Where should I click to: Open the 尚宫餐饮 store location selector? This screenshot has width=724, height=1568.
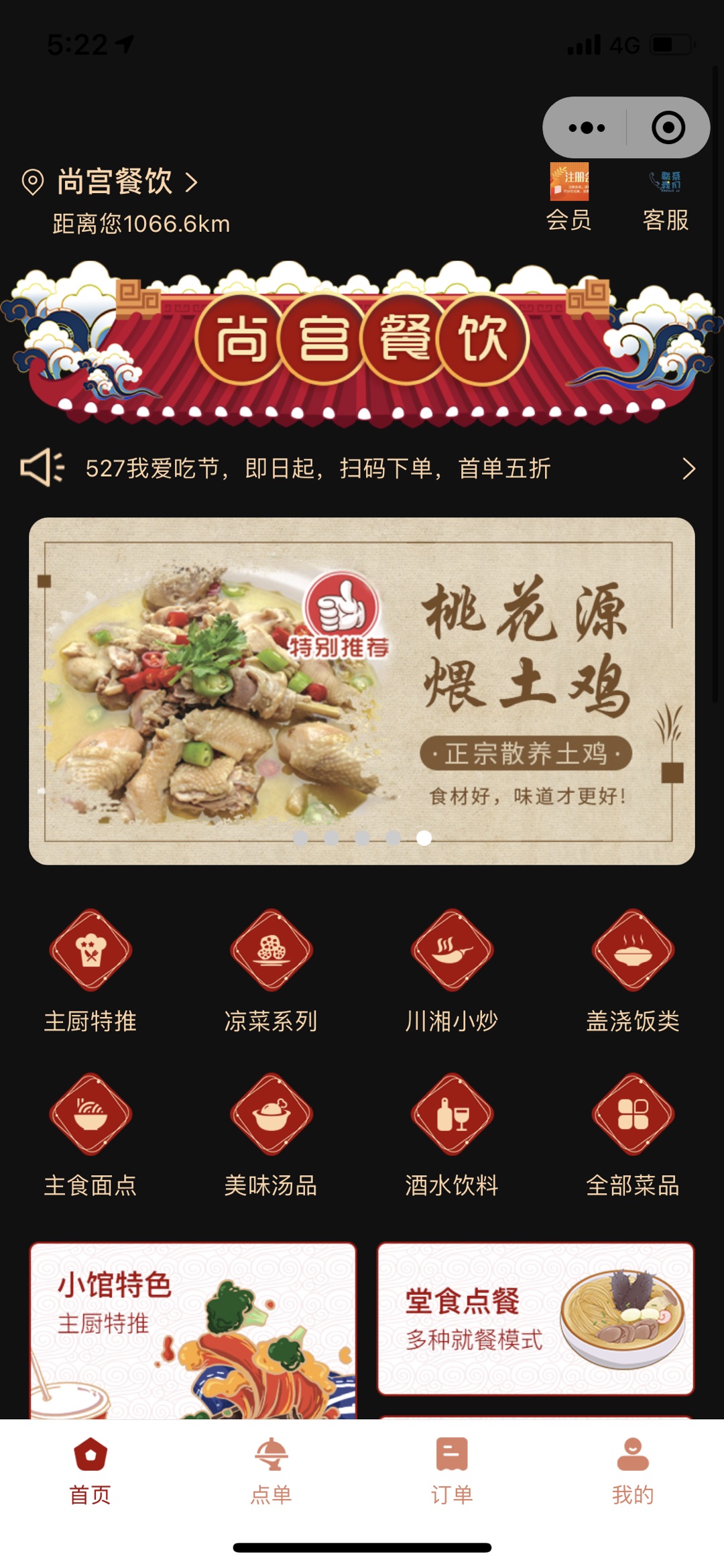tap(114, 182)
